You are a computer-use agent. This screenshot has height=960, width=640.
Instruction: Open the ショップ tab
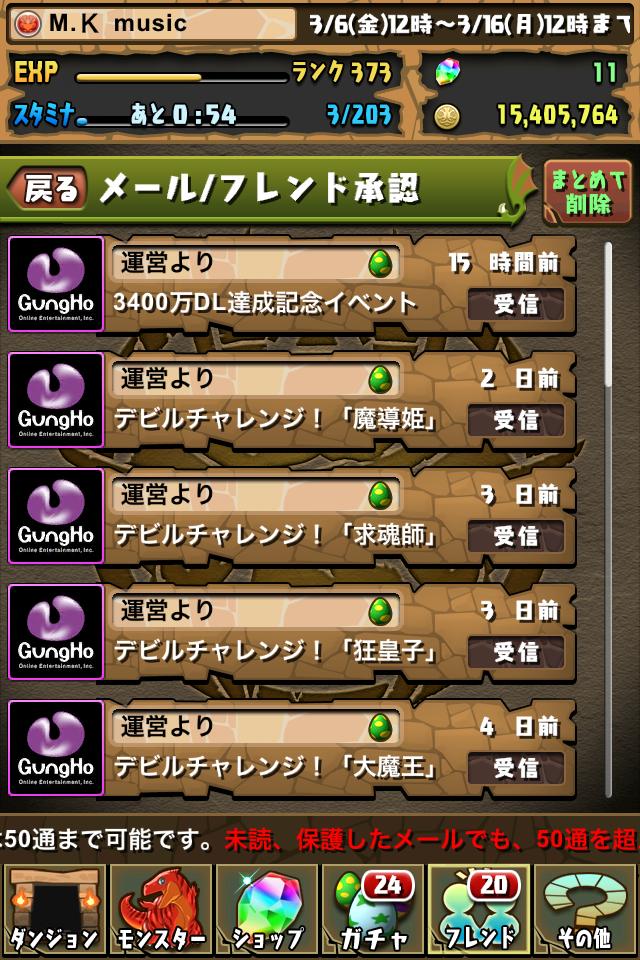[267, 910]
